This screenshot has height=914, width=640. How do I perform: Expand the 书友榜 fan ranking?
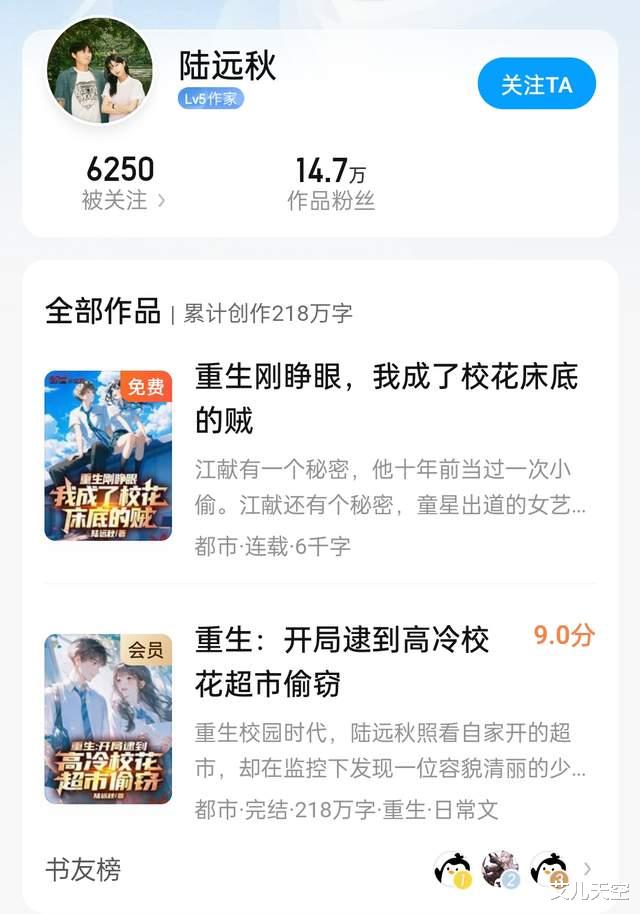click(586, 869)
